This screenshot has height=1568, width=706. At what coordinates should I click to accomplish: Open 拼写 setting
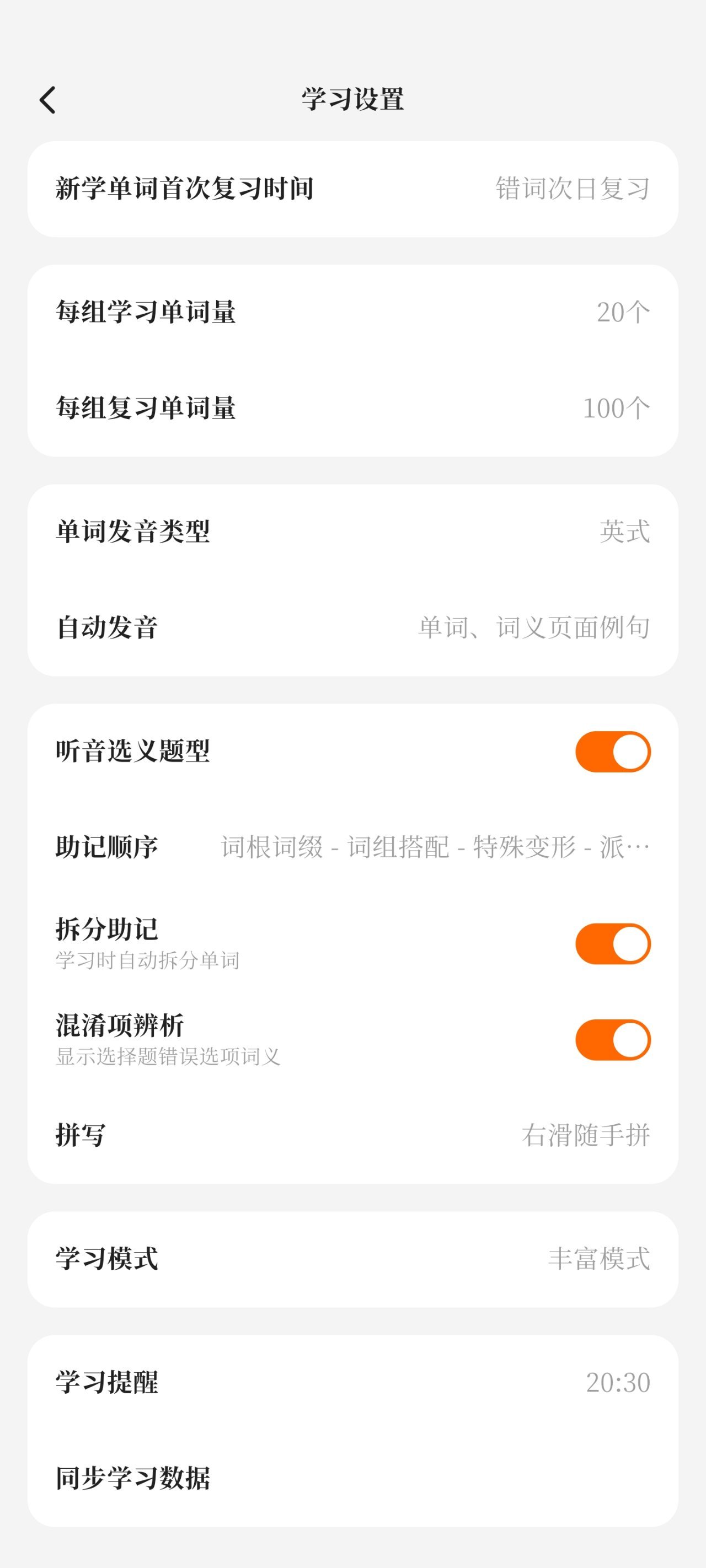coord(352,1135)
